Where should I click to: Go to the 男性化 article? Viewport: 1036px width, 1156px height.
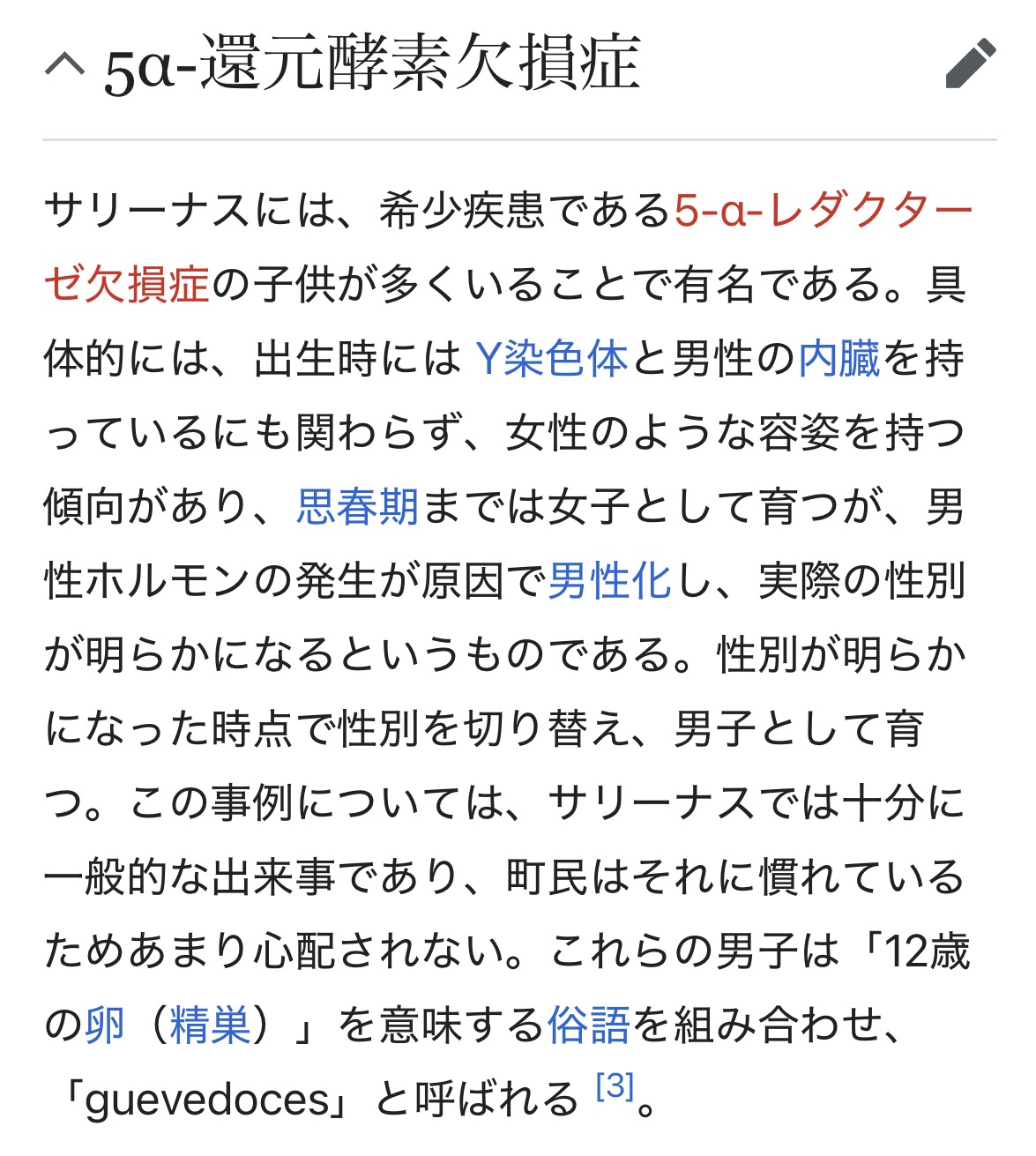[x=609, y=581]
